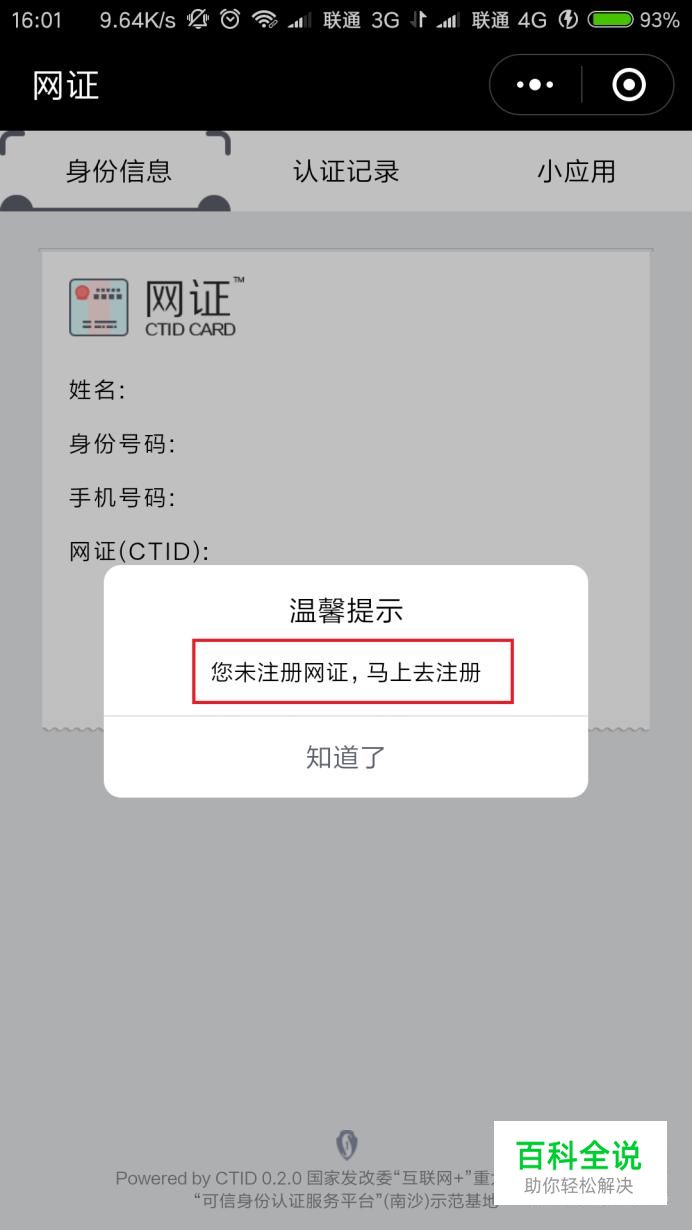The width and height of the screenshot is (692, 1230).
Task: Dismiss the dialog with 知道了
Action: 345,757
